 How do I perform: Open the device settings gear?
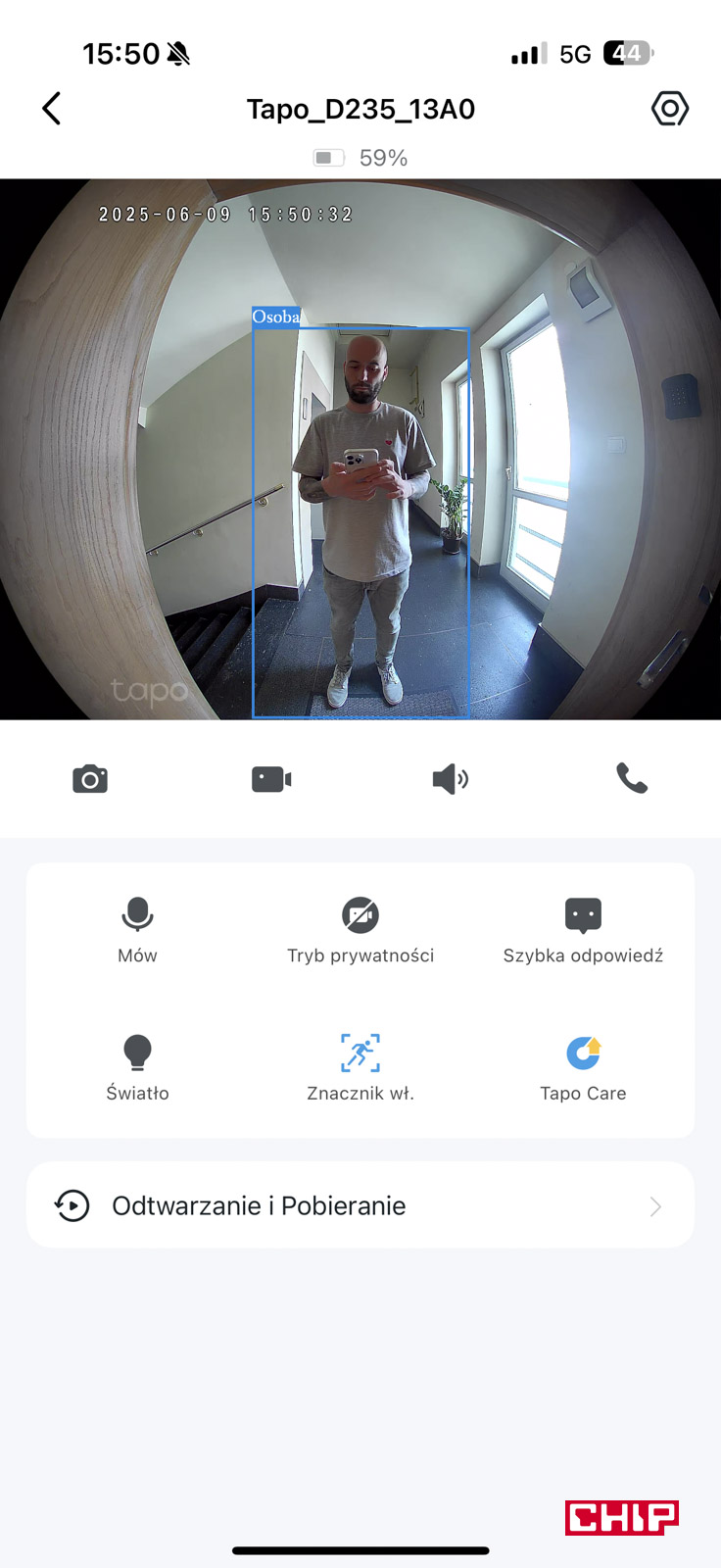click(670, 109)
